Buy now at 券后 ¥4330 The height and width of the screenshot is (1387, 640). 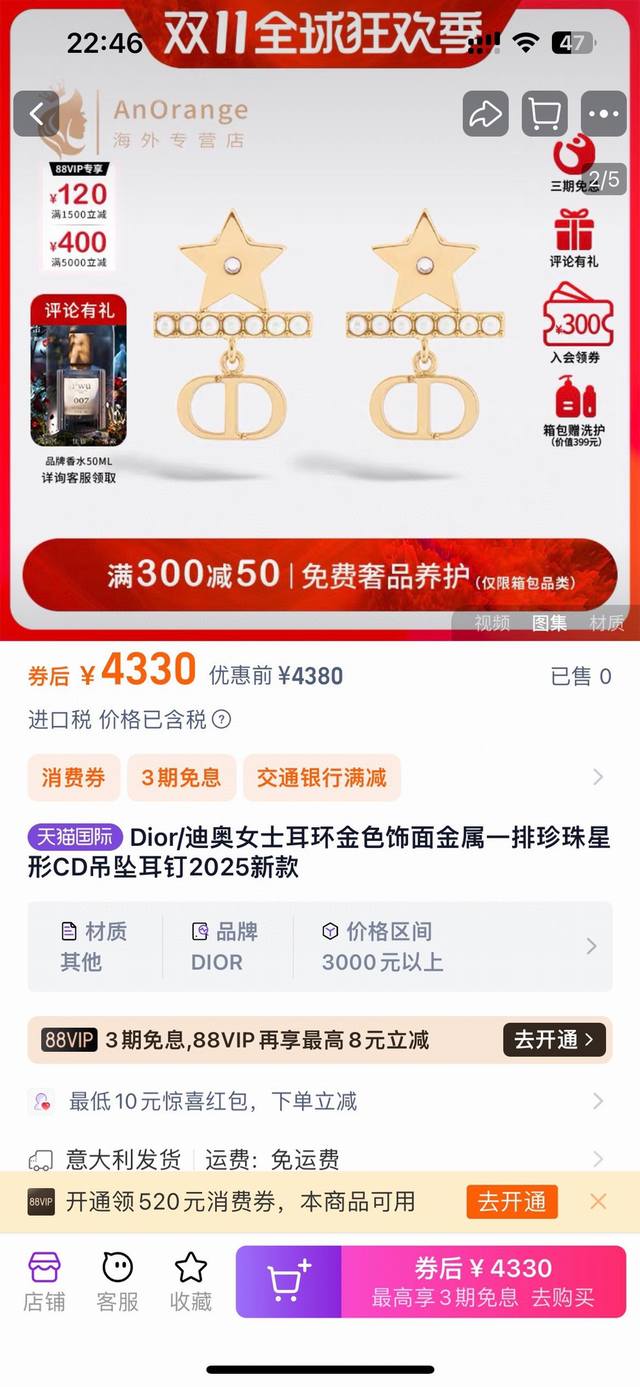point(483,1281)
